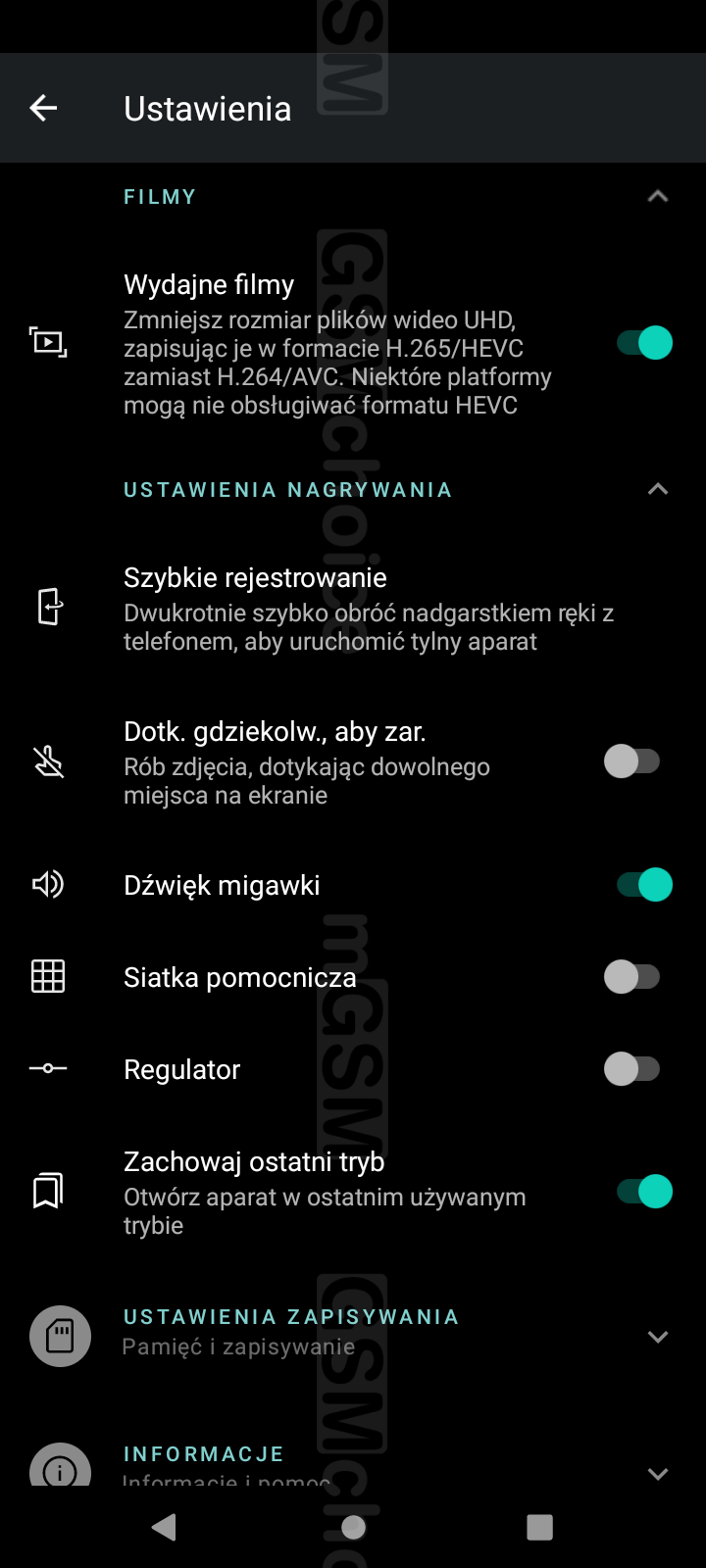The height and width of the screenshot is (1568, 706).
Task: Enable Siatka pomocnicza grid
Action: point(632,977)
